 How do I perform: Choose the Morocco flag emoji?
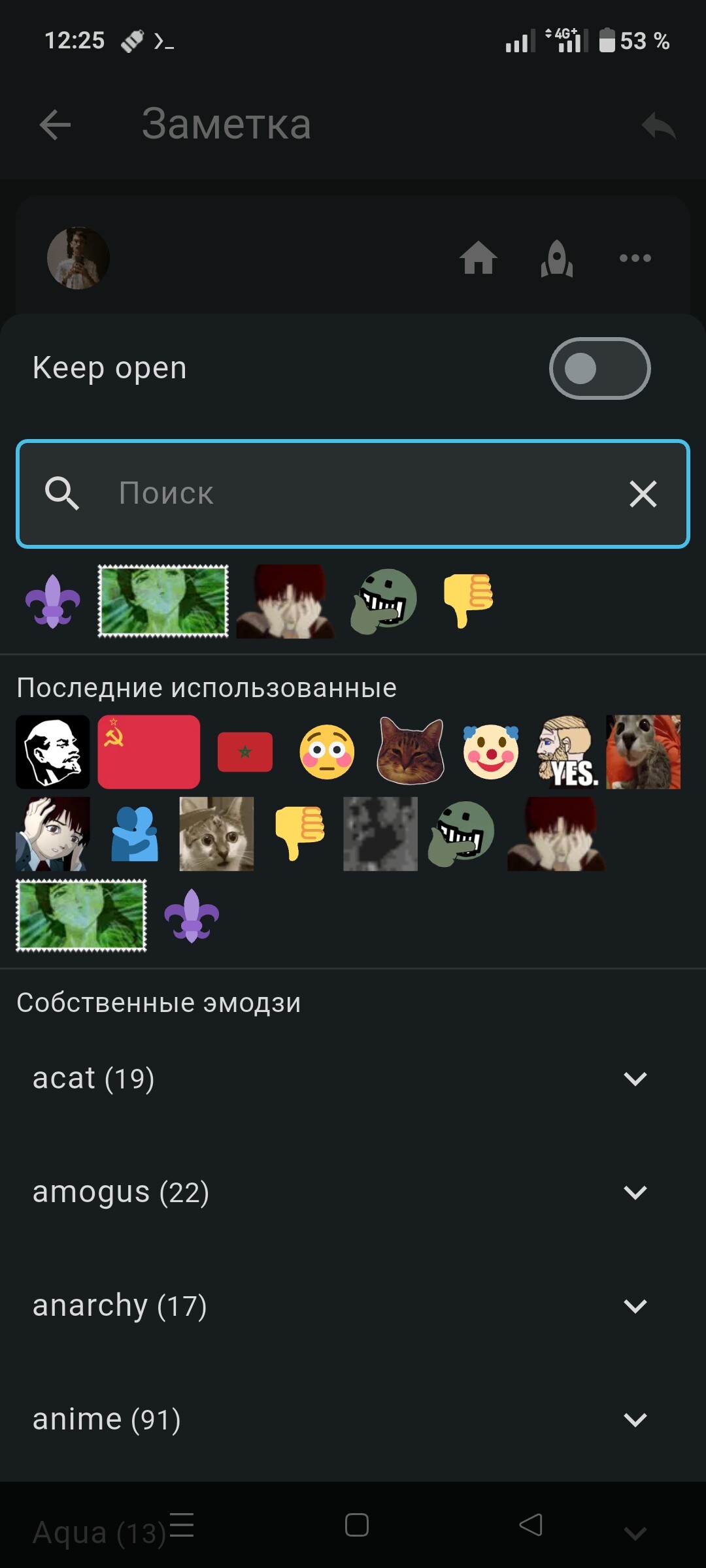[x=245, y=752]
